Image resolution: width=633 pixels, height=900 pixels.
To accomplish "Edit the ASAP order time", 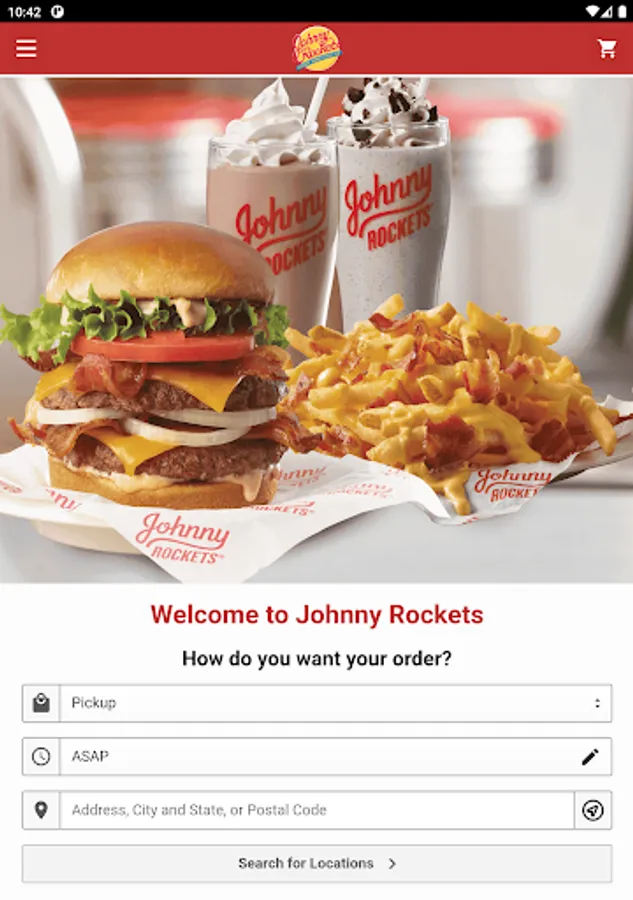I will [x=590, y=757].
